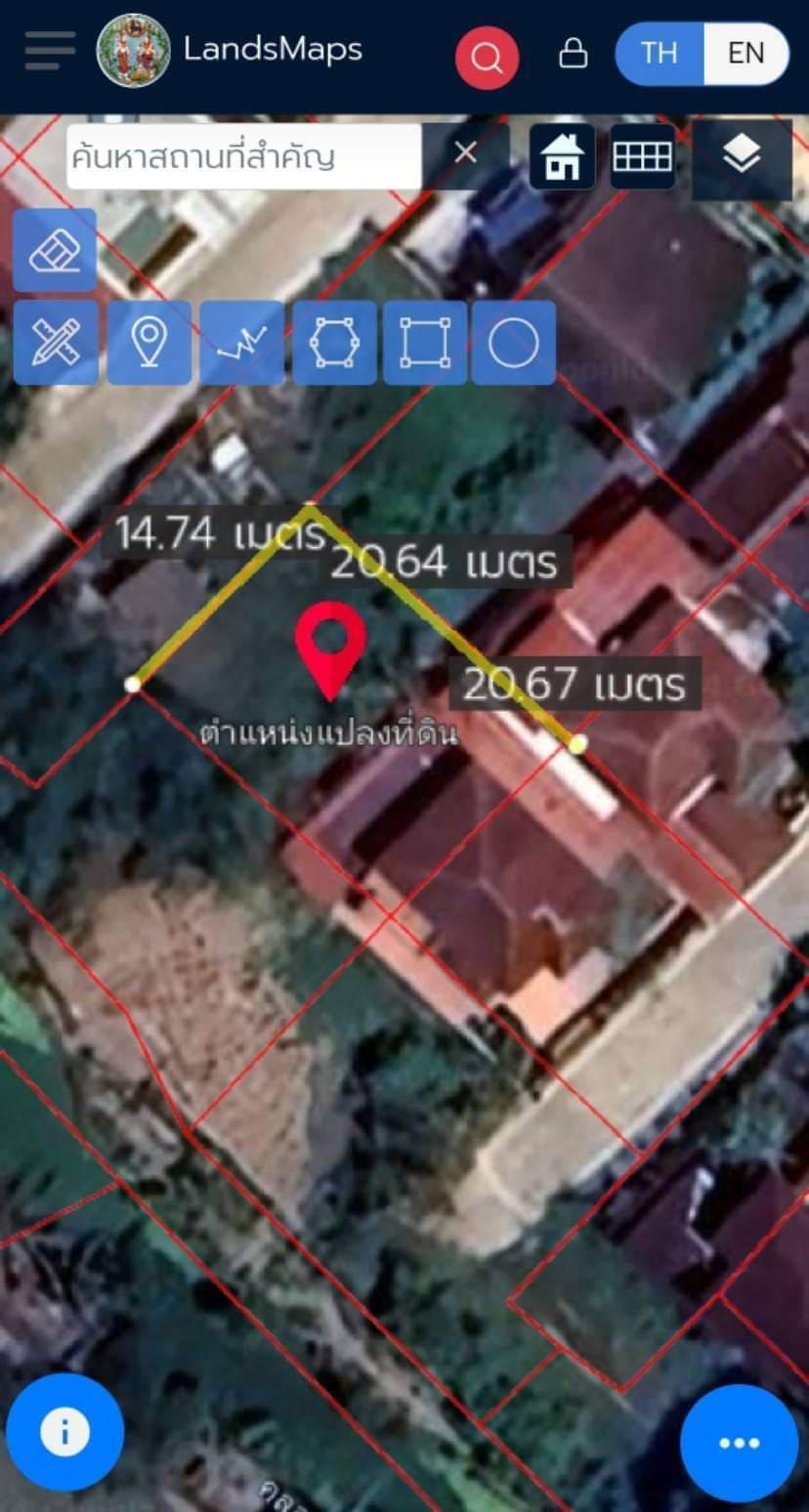
Task: Select the rectangle drawing tool
Action: tap(425, 342)
